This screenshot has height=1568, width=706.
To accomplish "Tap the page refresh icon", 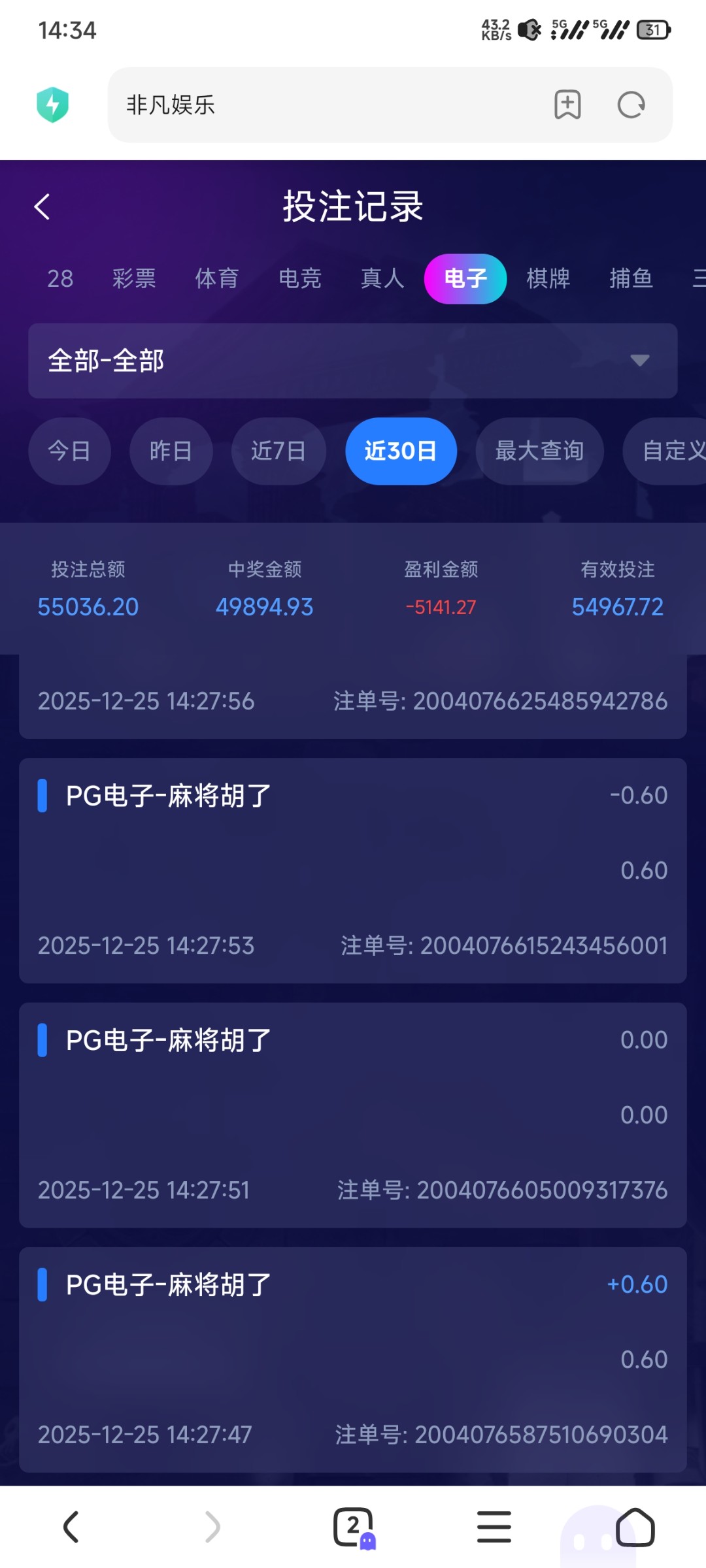I will tap(629, 105).
